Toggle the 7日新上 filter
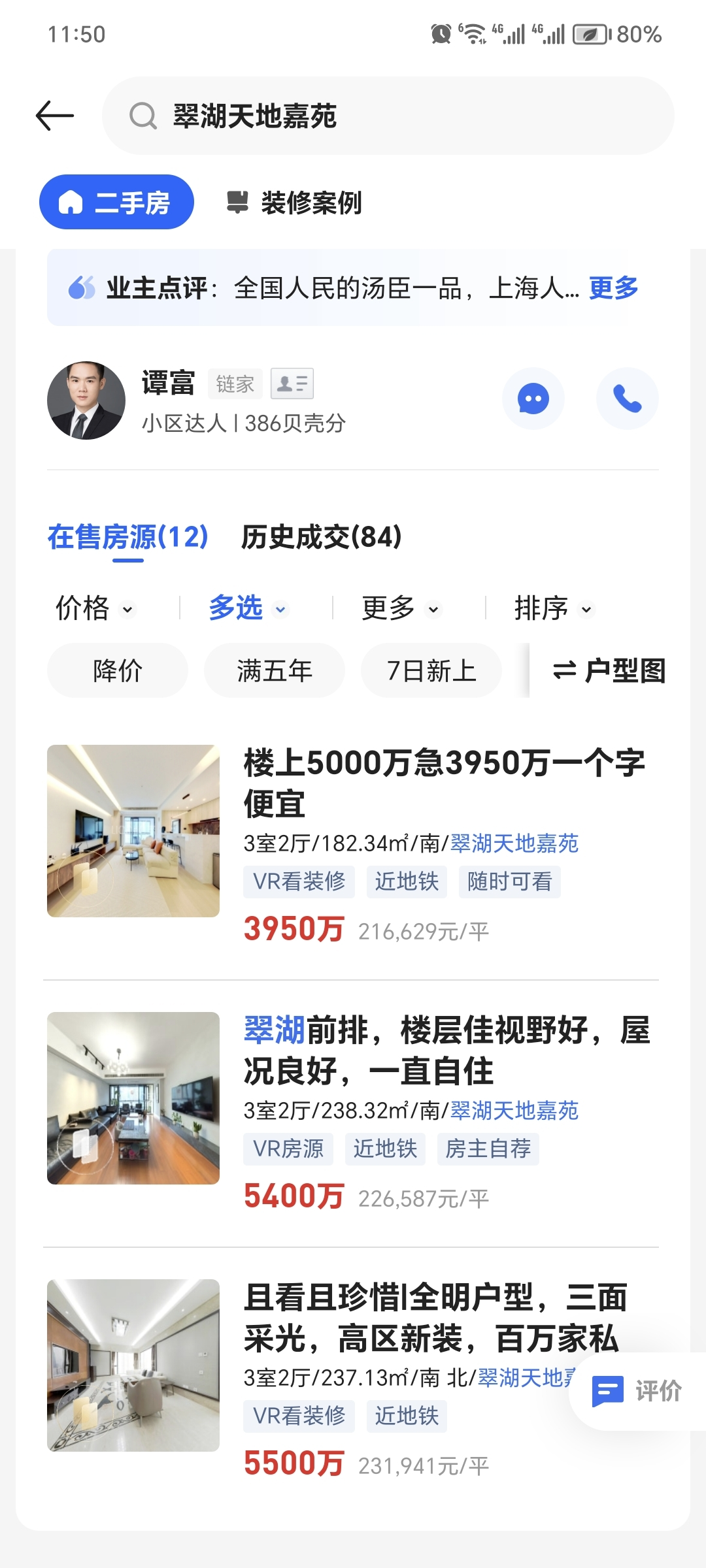706x1568 pixels. pyautogui.click(x=431, y=670)
